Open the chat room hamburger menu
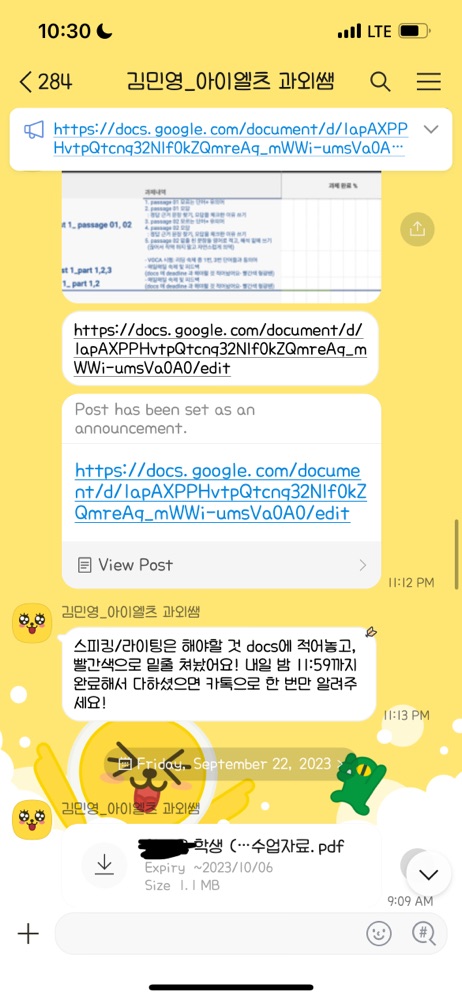This screenshot has height=1000, width=462. 429,82
